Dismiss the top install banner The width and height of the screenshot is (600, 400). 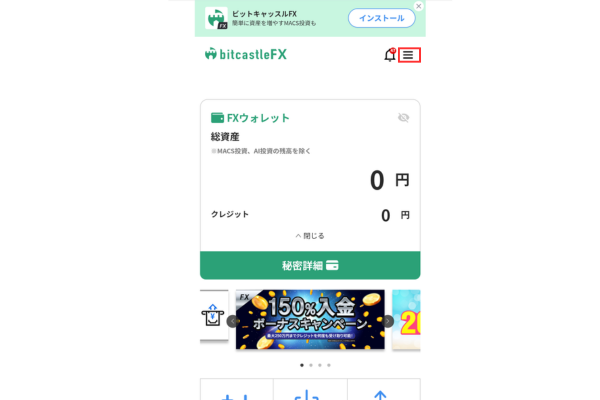(418, 6)
